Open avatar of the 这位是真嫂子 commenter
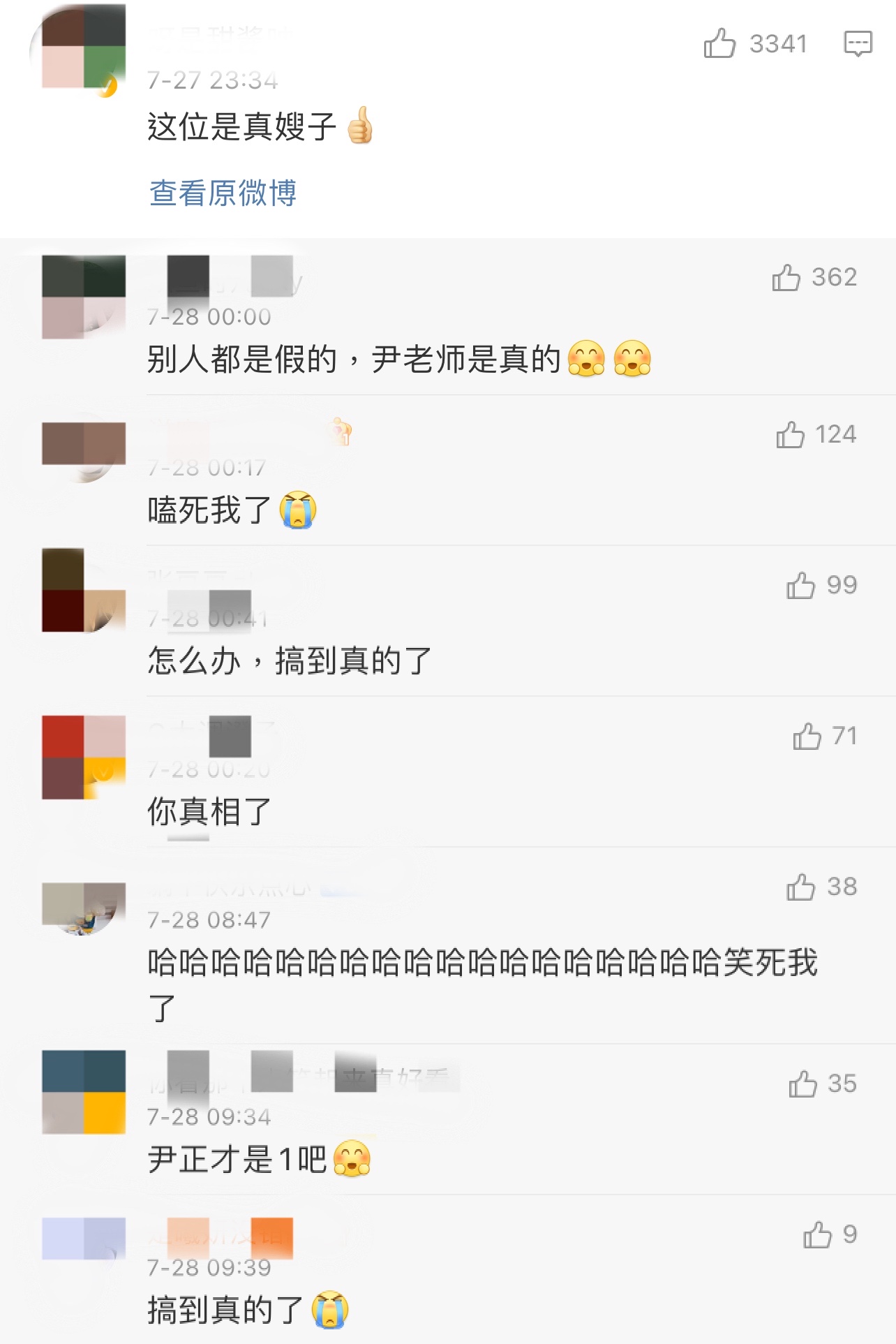 coord(84,47)
